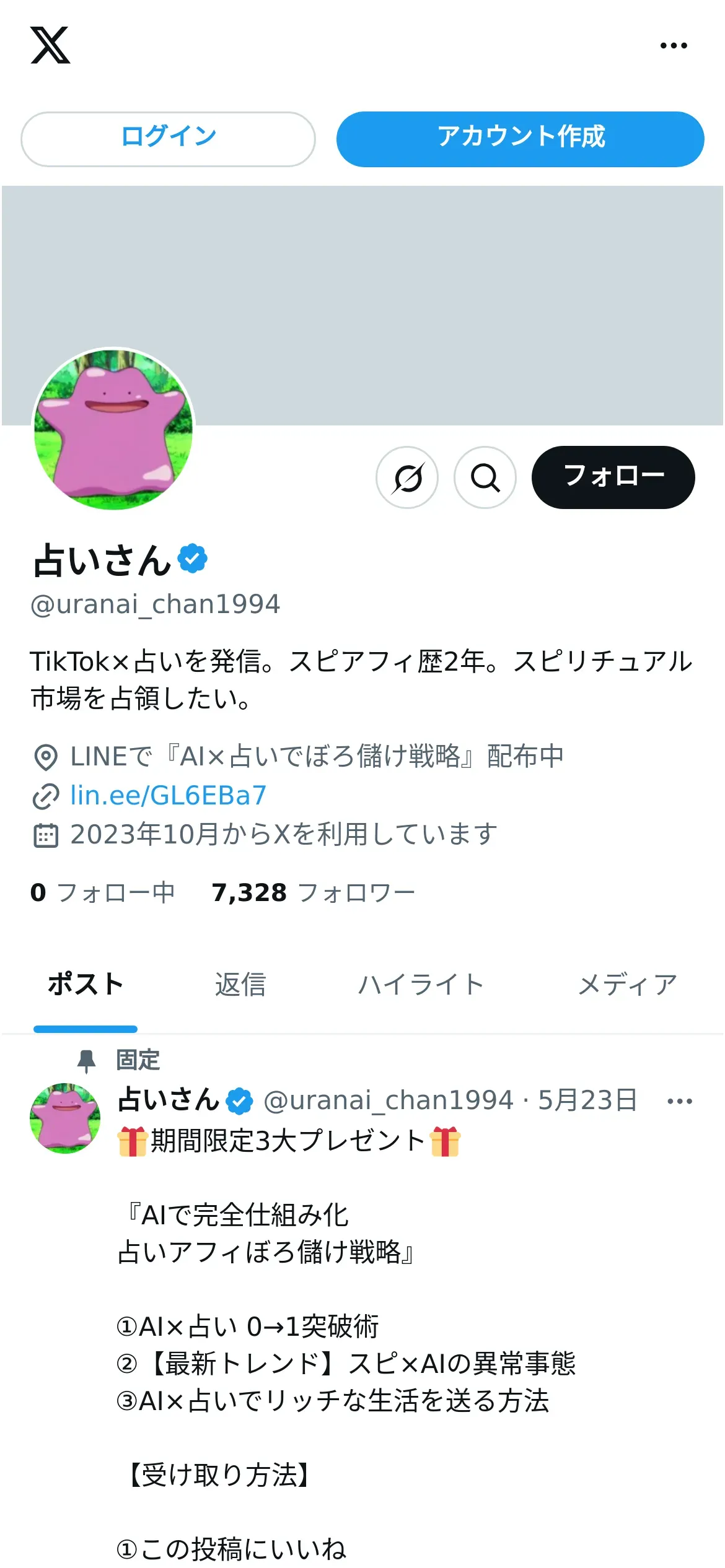The image size is (725, 1568).
Task: Open the top-right overflow menu
Action: pos(674,45)
